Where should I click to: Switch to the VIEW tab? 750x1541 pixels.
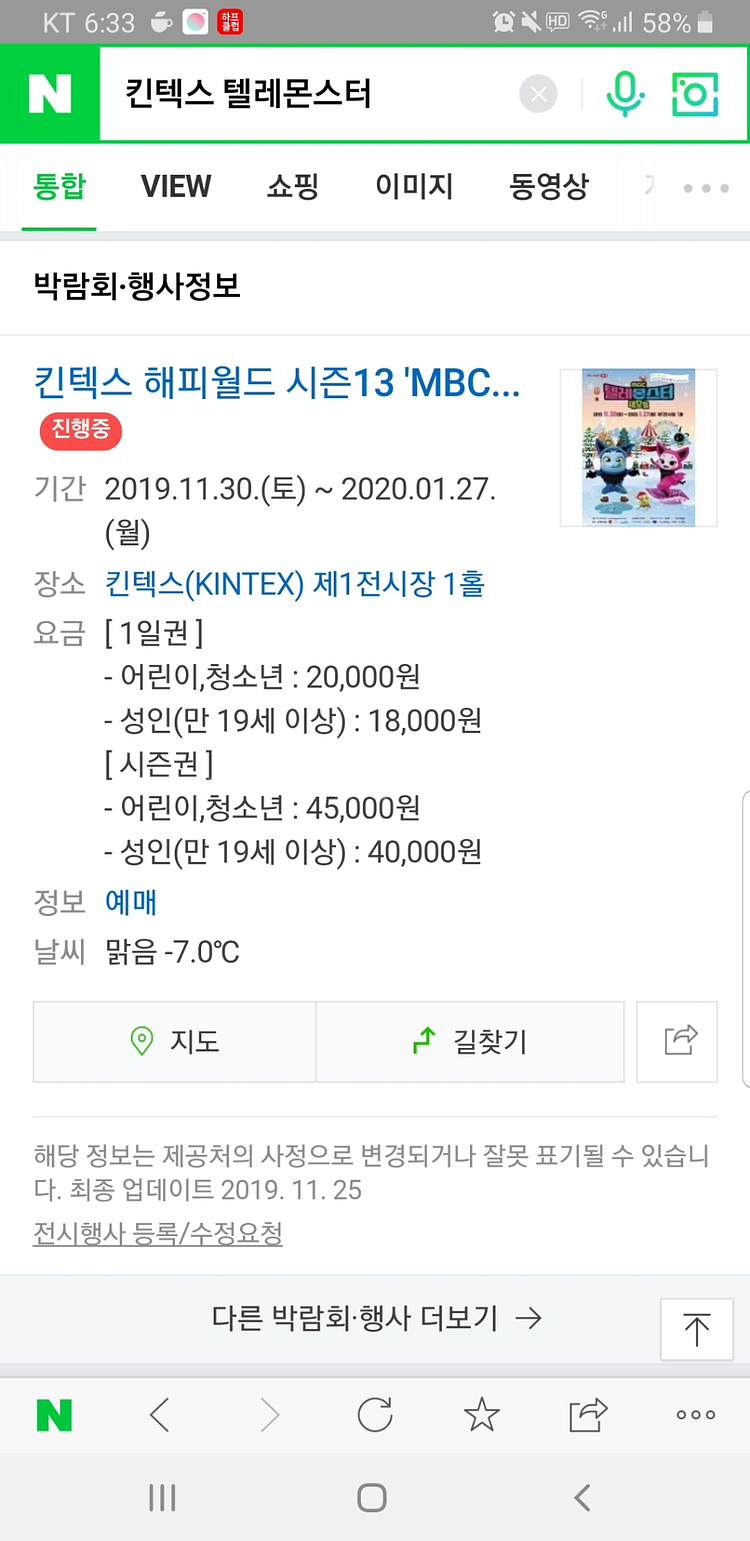pos(176,187)
